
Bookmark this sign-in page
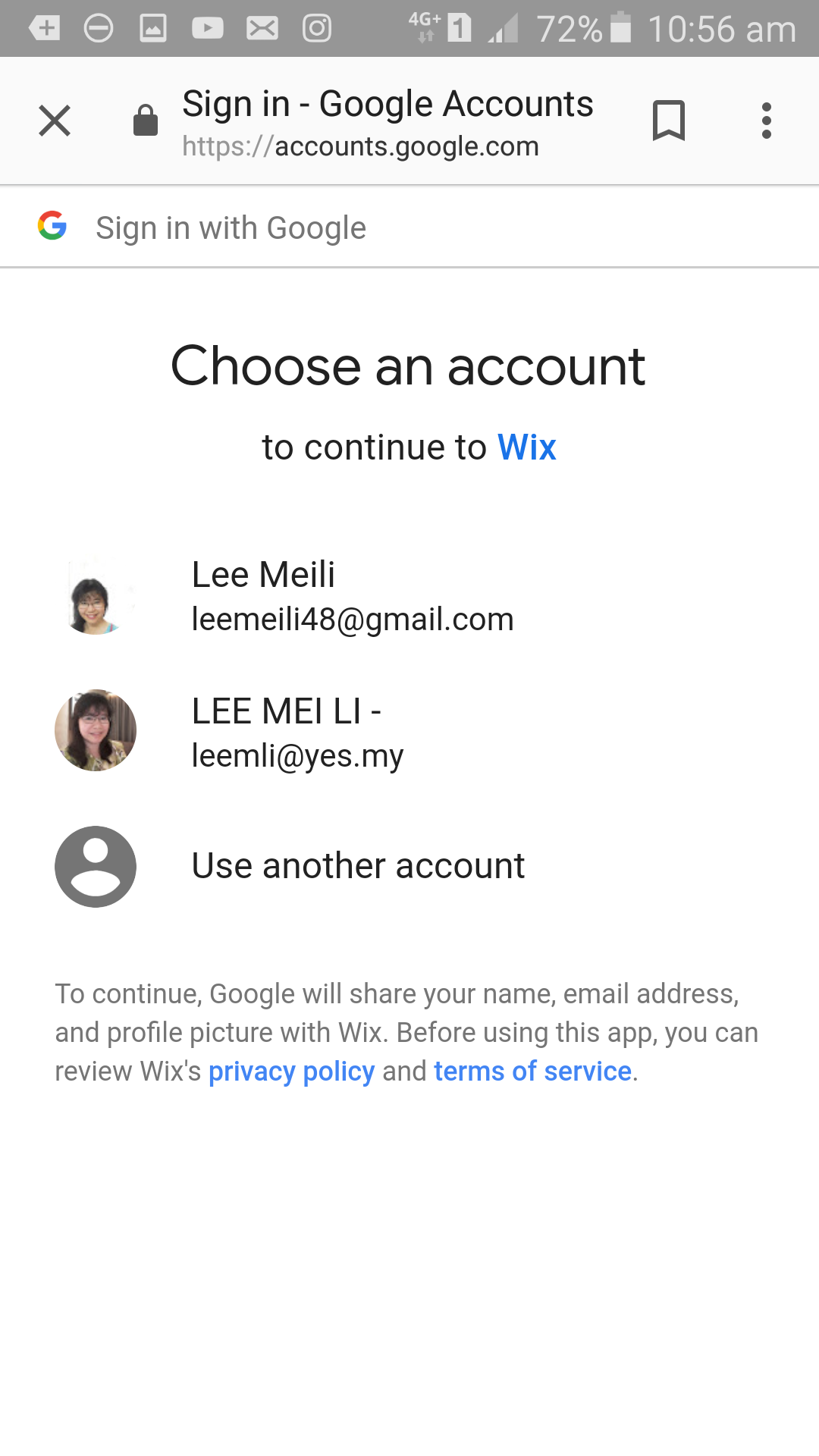point(668,121)
